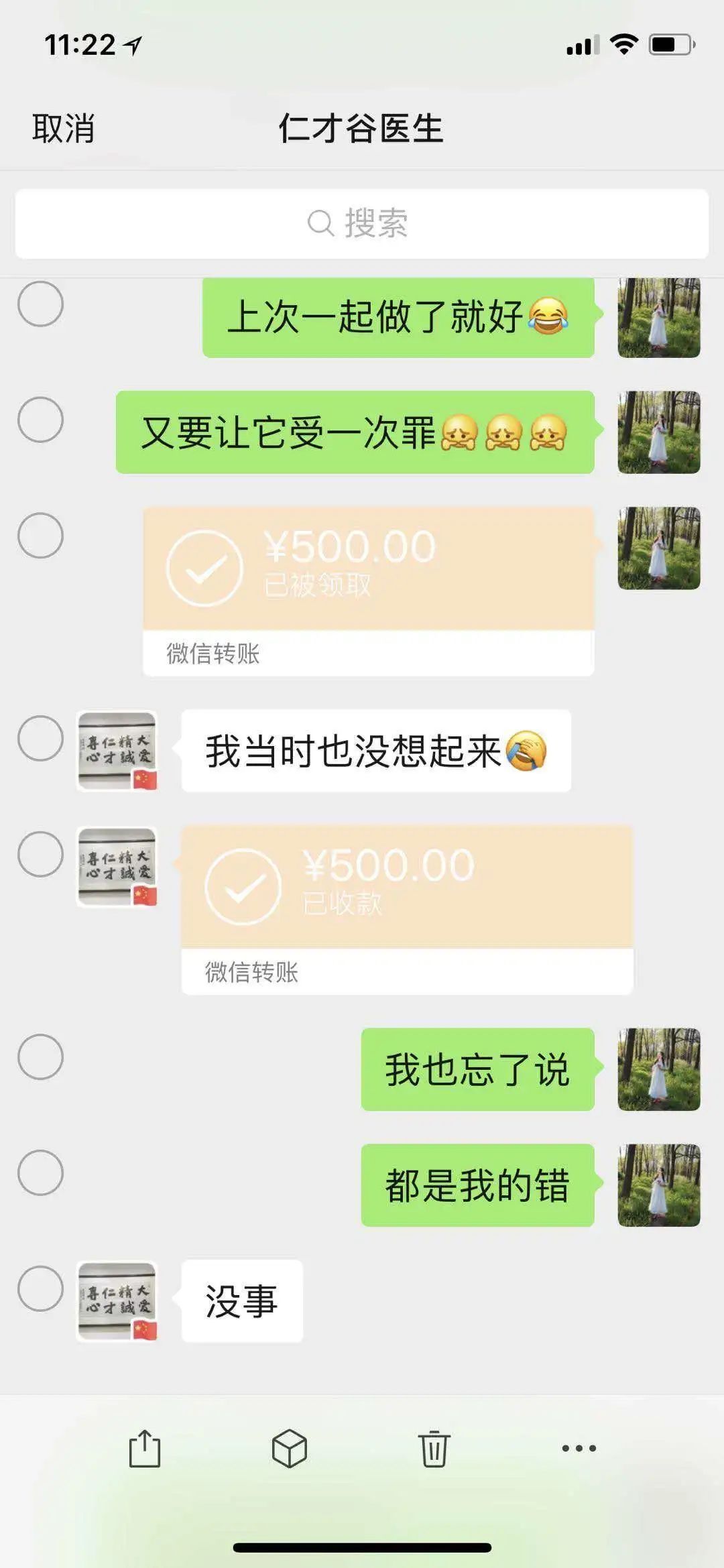Image resolution: width=724 pixels, height=1568 pixels.
Task: Select the ¥500.00 已被领取 transfer message
Action: [40, 536]
